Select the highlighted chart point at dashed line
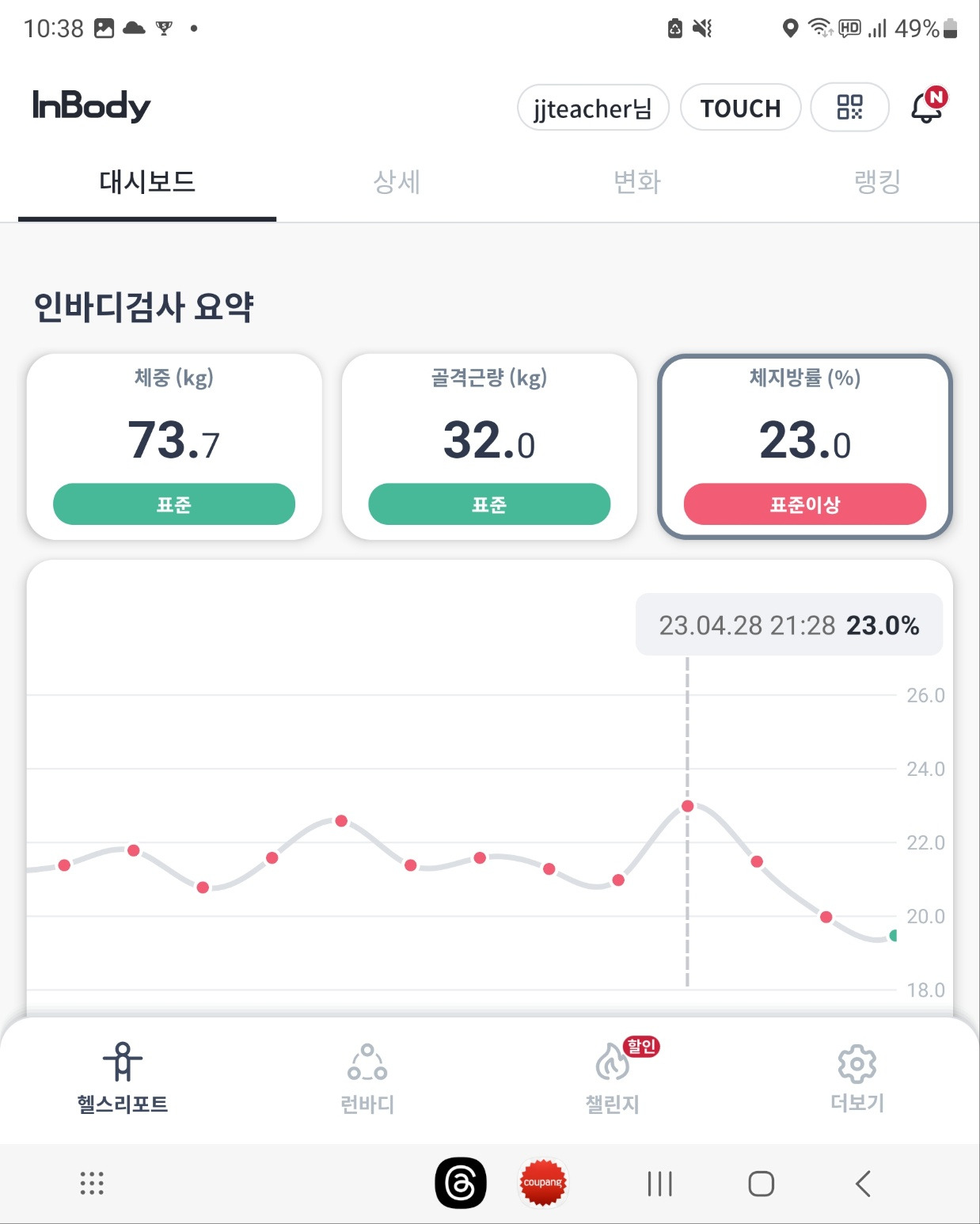Viewport: 980px width, 1224px height. [687, 806]
